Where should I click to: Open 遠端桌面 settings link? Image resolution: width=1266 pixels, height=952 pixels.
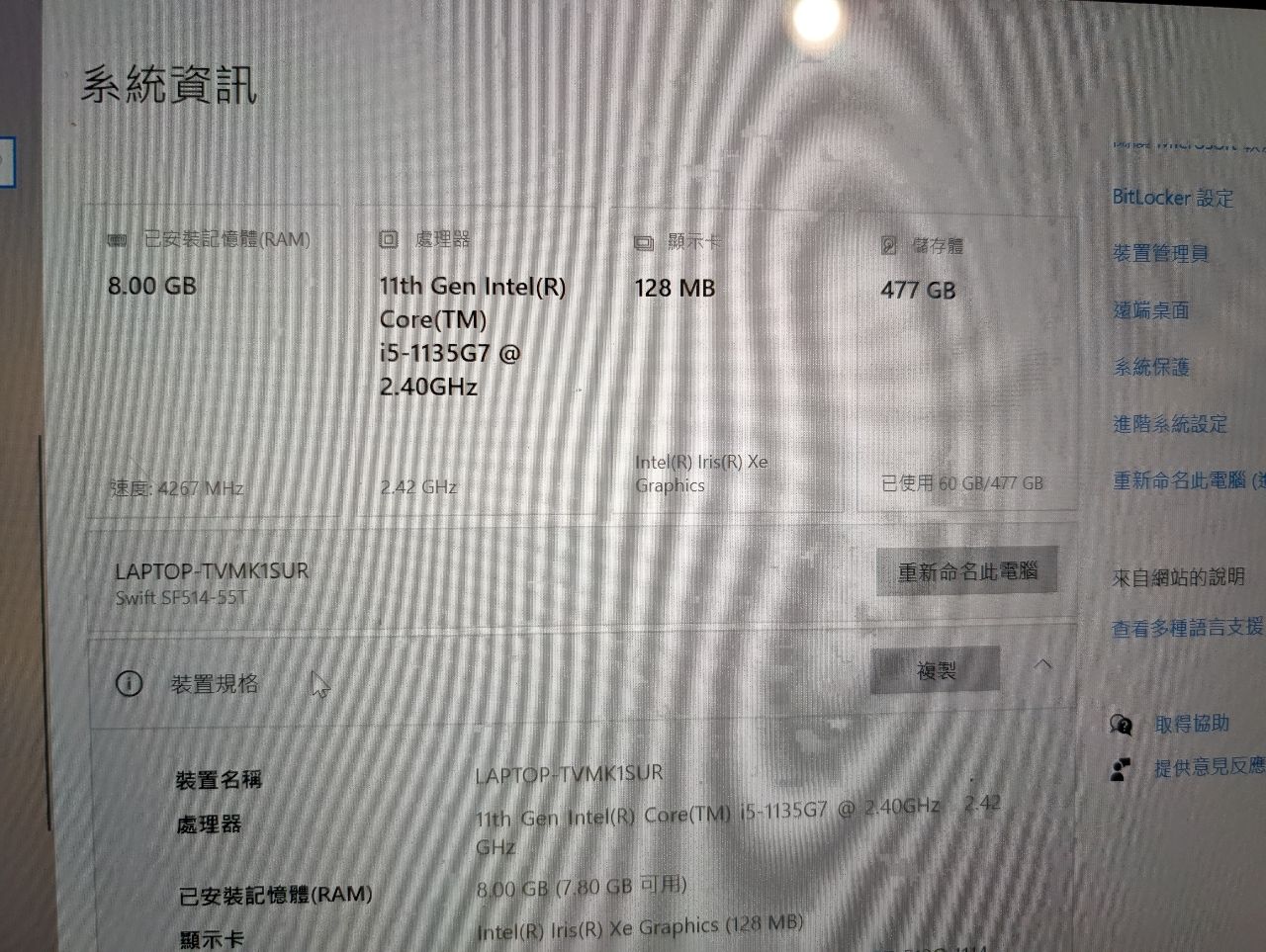[1151, 310]
